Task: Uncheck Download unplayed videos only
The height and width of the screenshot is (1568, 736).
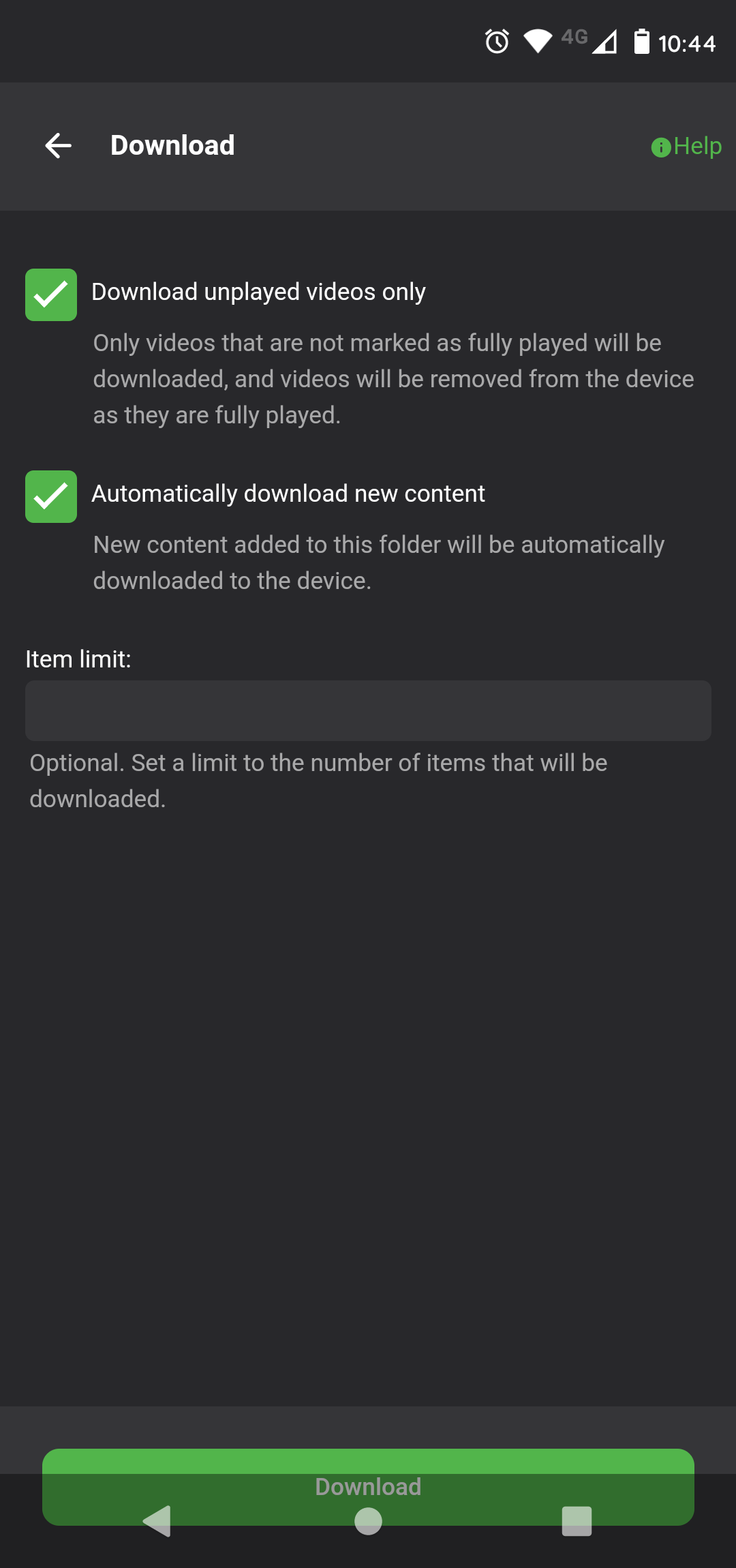Action: (x=51, y=295)
